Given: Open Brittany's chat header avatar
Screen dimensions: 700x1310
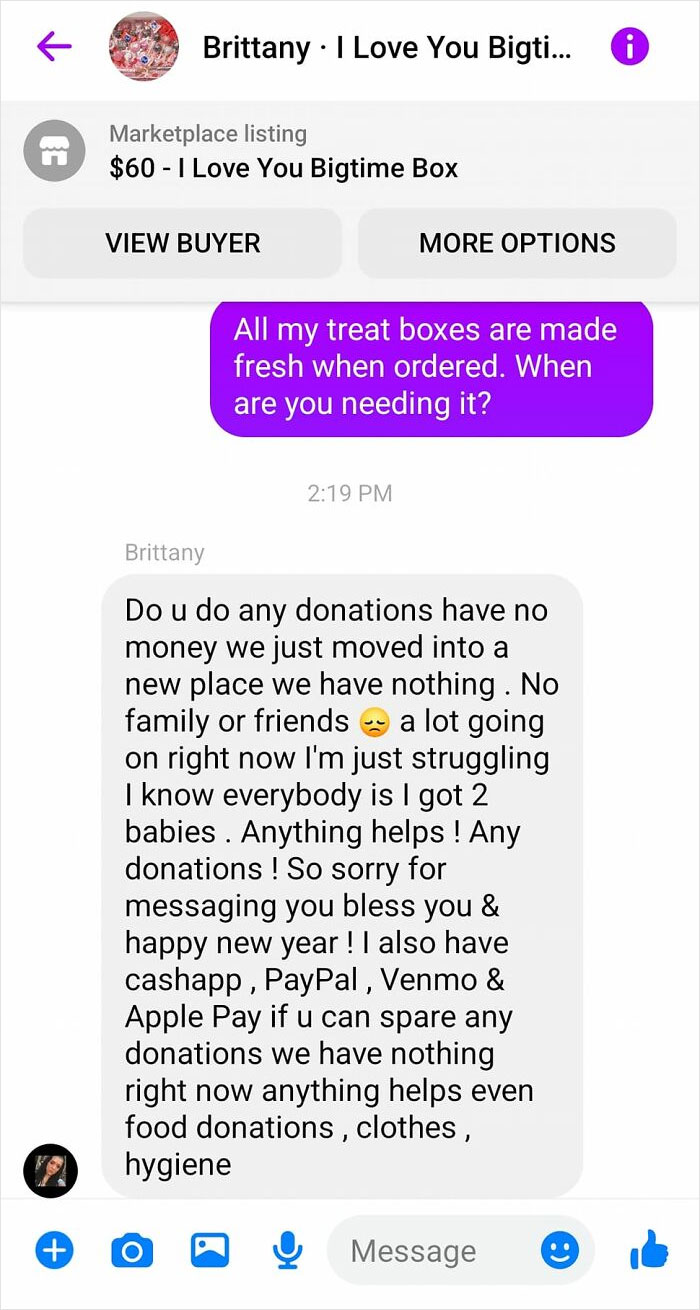Looking at the screenshot, I should pyautogui.click(x=144, y=47).
